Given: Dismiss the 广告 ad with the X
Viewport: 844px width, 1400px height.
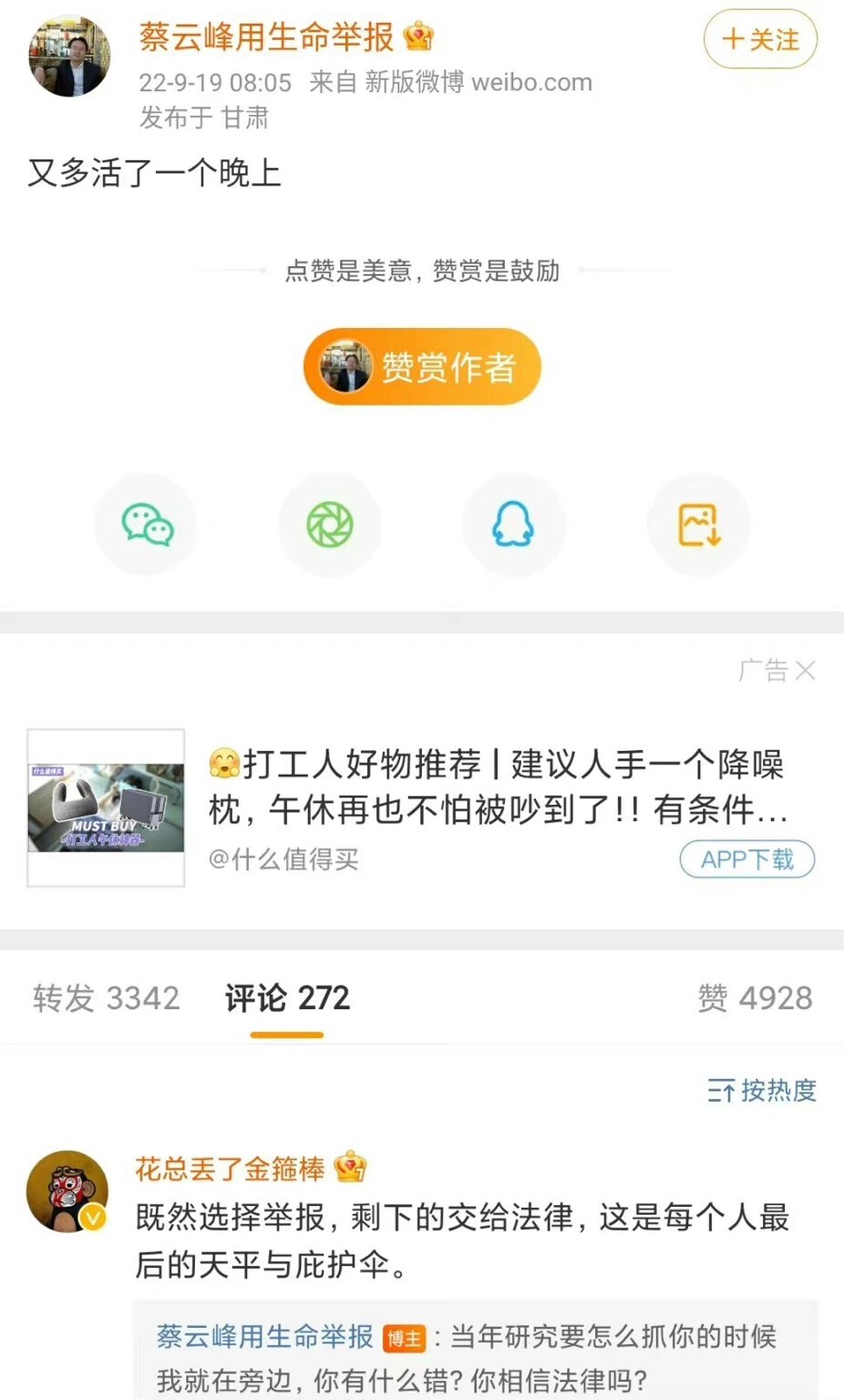Looking at the screenshot, I should pyautogui.click(x=805, y=671).
